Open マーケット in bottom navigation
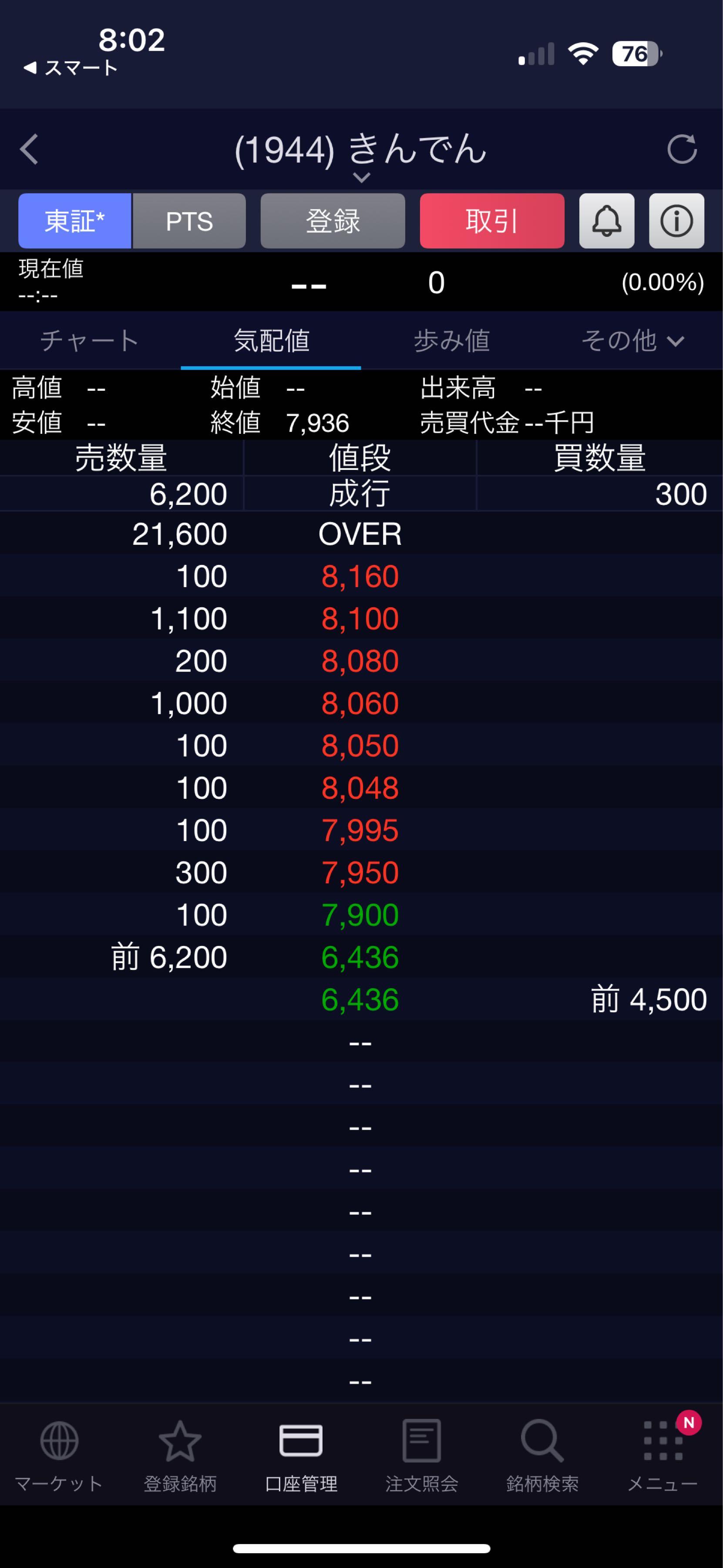723x1568 pixels. pyautogui.click(x=59, y=1456)
